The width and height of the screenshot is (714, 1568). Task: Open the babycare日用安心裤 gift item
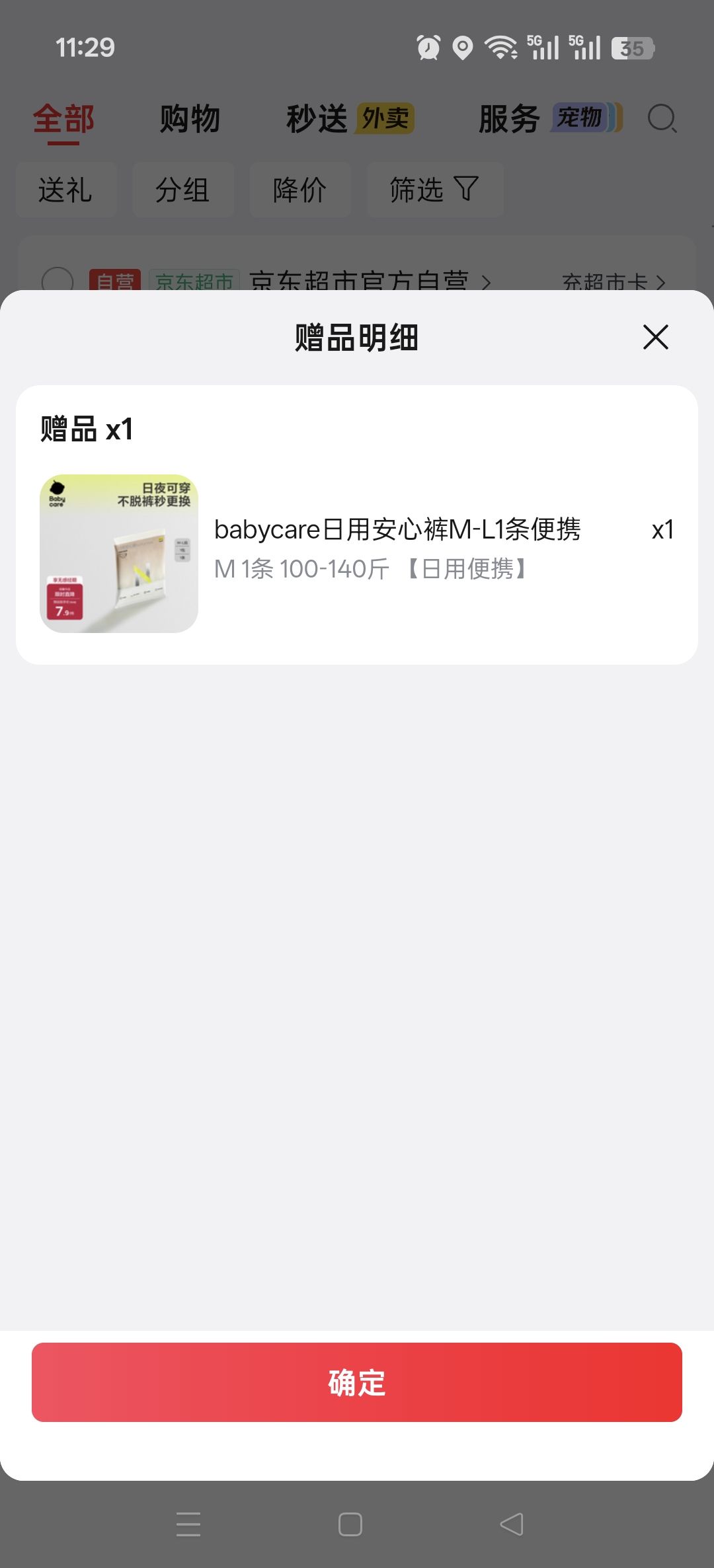(357, 553)
